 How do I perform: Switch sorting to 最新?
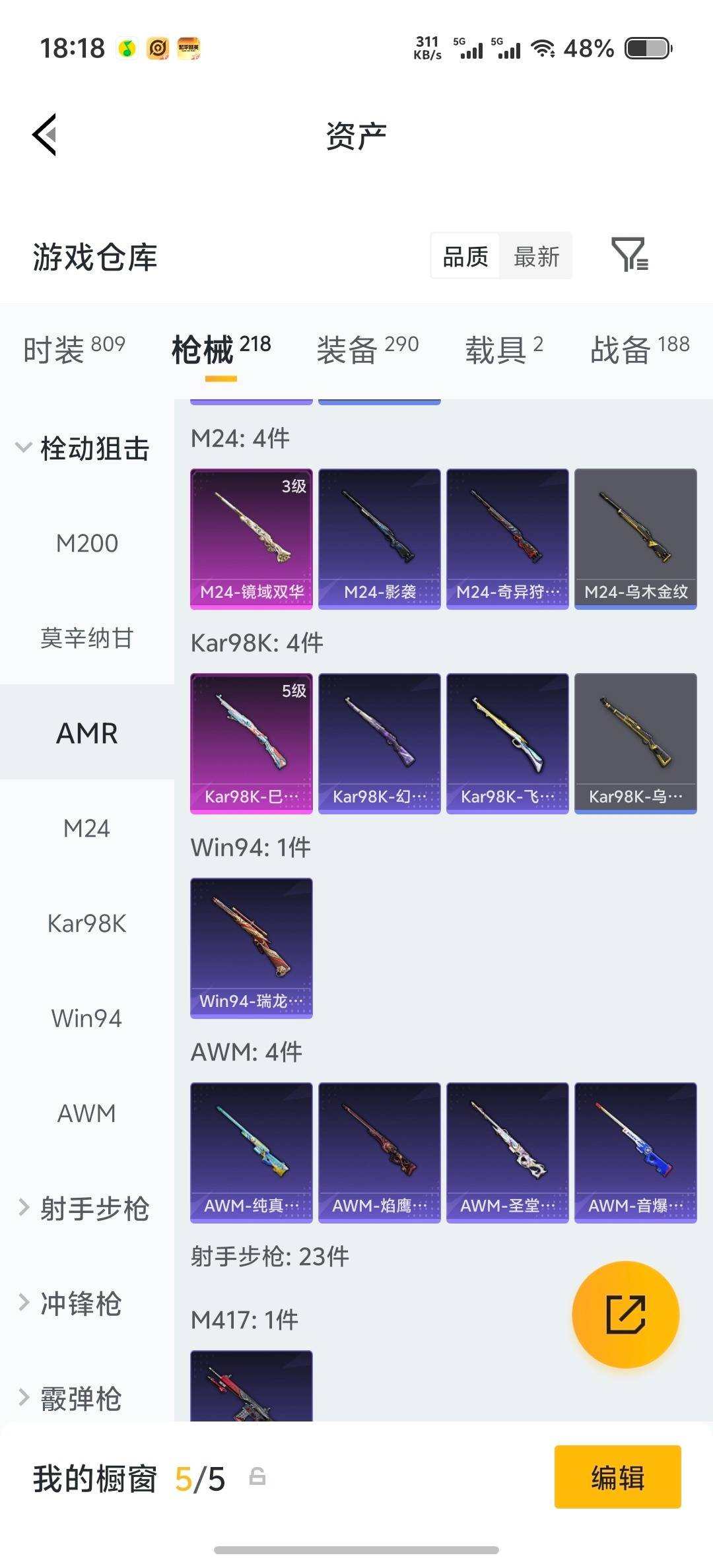[536, 256]
